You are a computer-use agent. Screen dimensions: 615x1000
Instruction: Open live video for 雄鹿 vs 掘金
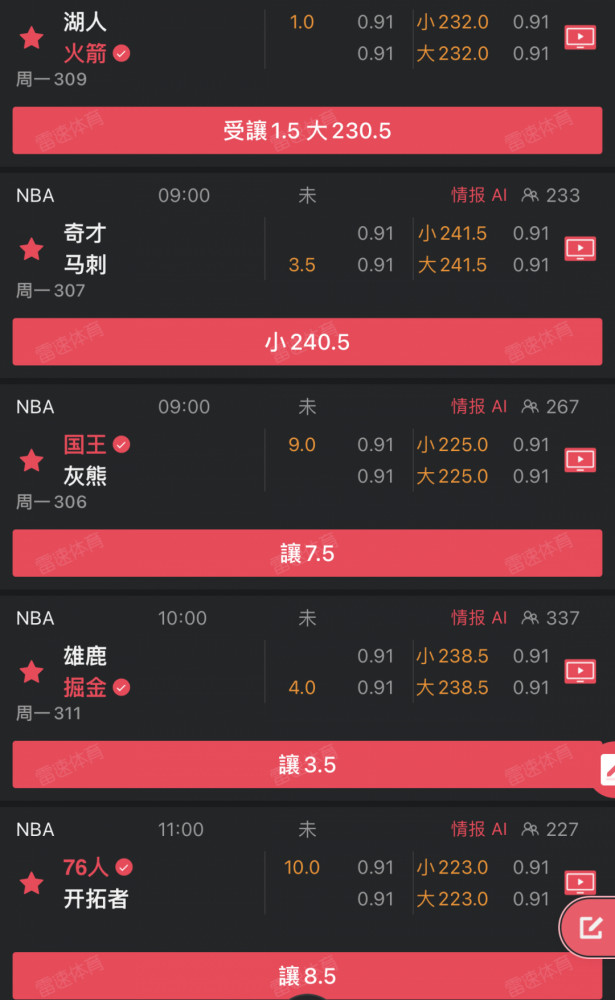coord(580,672)
